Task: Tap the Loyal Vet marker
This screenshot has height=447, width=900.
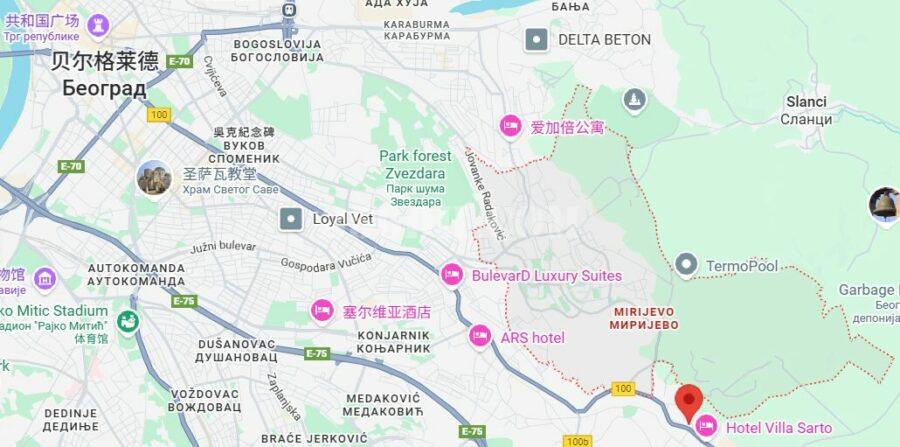Action: click(291, 218)
